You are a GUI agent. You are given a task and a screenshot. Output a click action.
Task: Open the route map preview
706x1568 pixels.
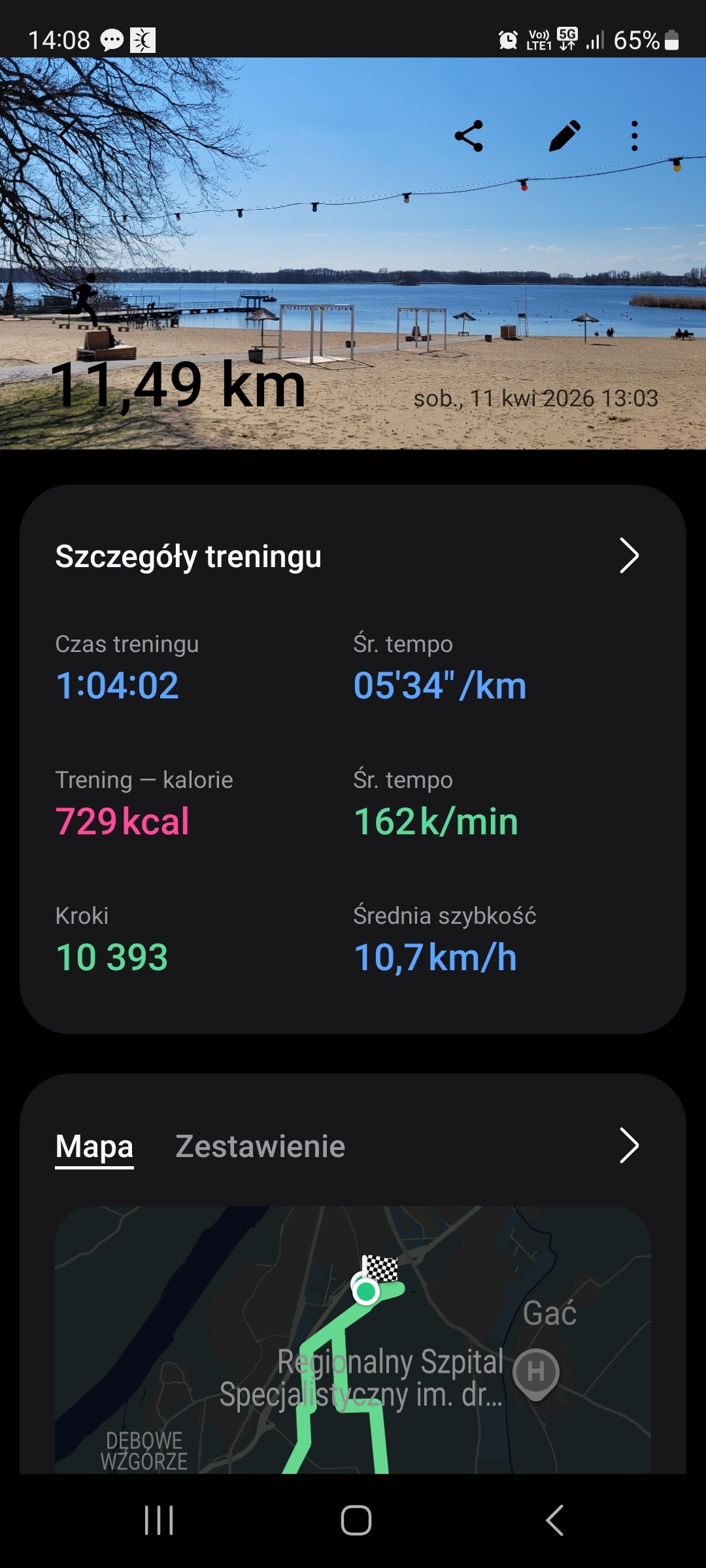point(353,1339)
